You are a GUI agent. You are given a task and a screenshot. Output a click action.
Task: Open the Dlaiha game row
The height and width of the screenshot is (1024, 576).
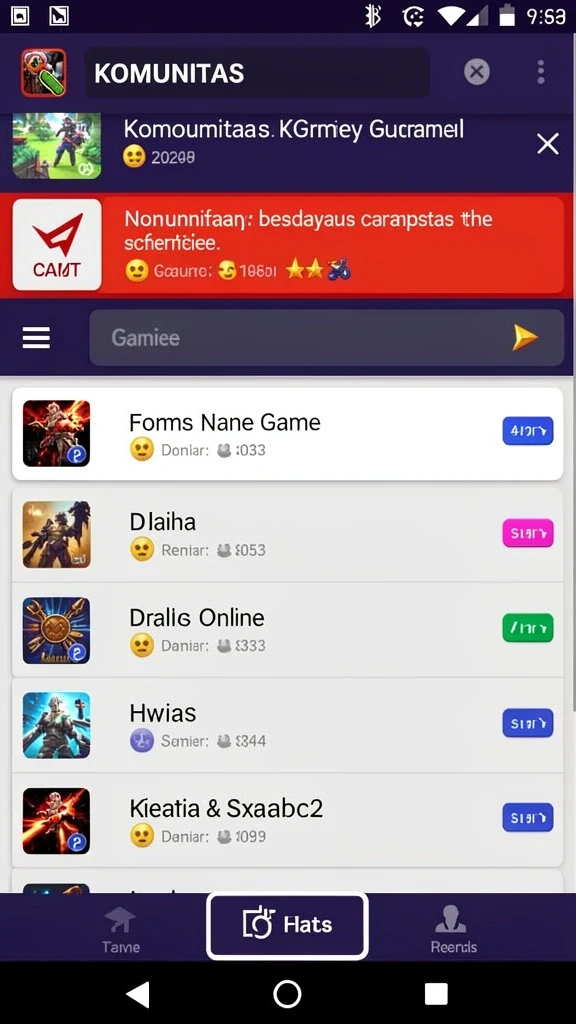click(287, 534)
